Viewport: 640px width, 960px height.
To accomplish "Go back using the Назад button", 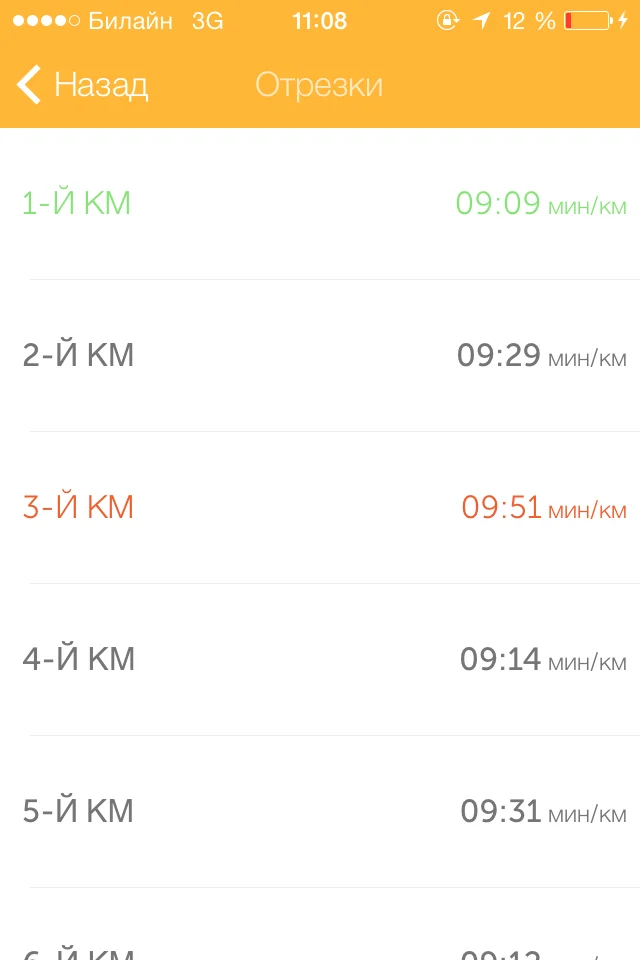I will point(84,85).
